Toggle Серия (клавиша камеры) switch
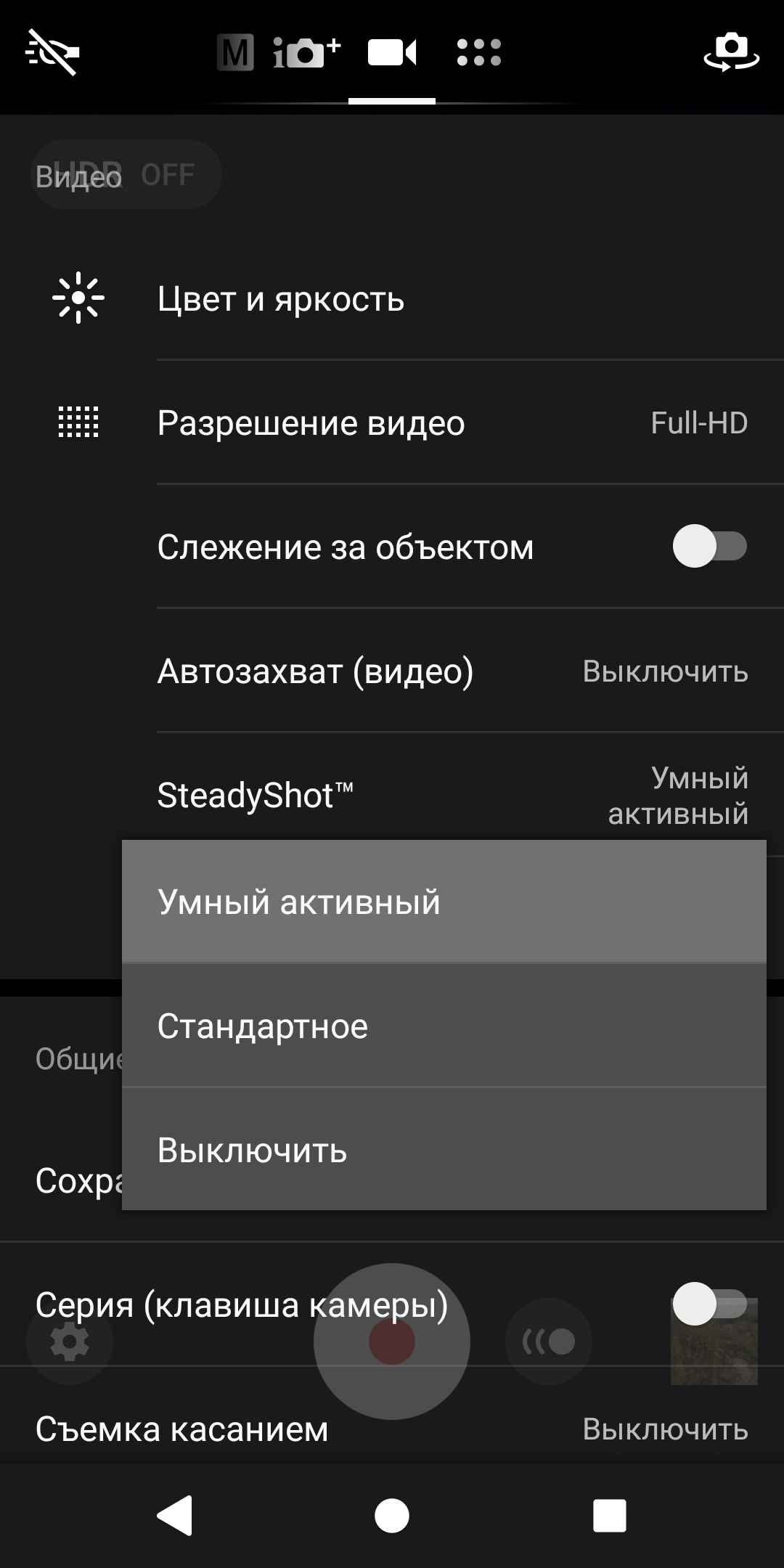This screenshot has width=784, height=1568. click(709, 1304)
